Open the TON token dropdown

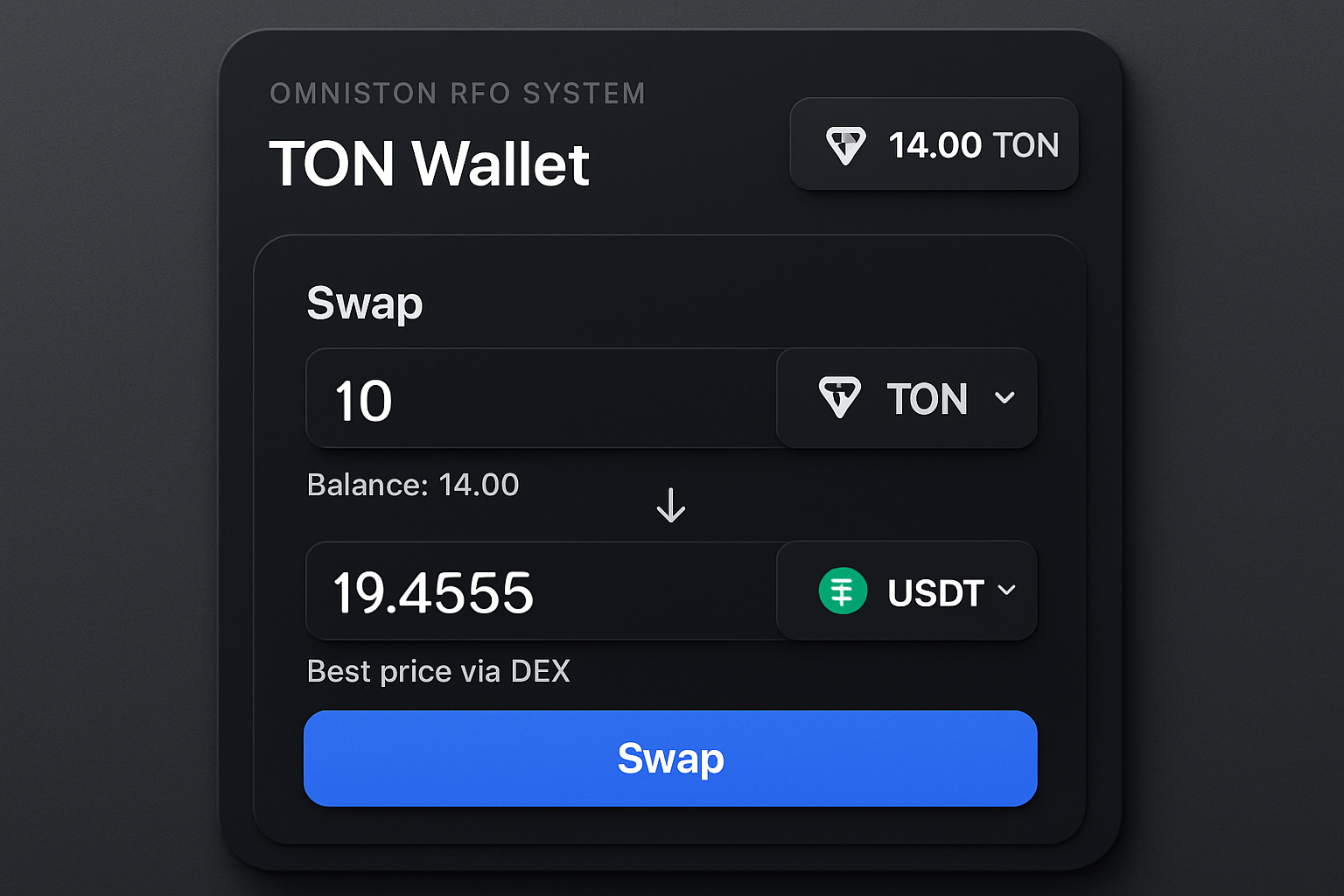tap(907, 399)
